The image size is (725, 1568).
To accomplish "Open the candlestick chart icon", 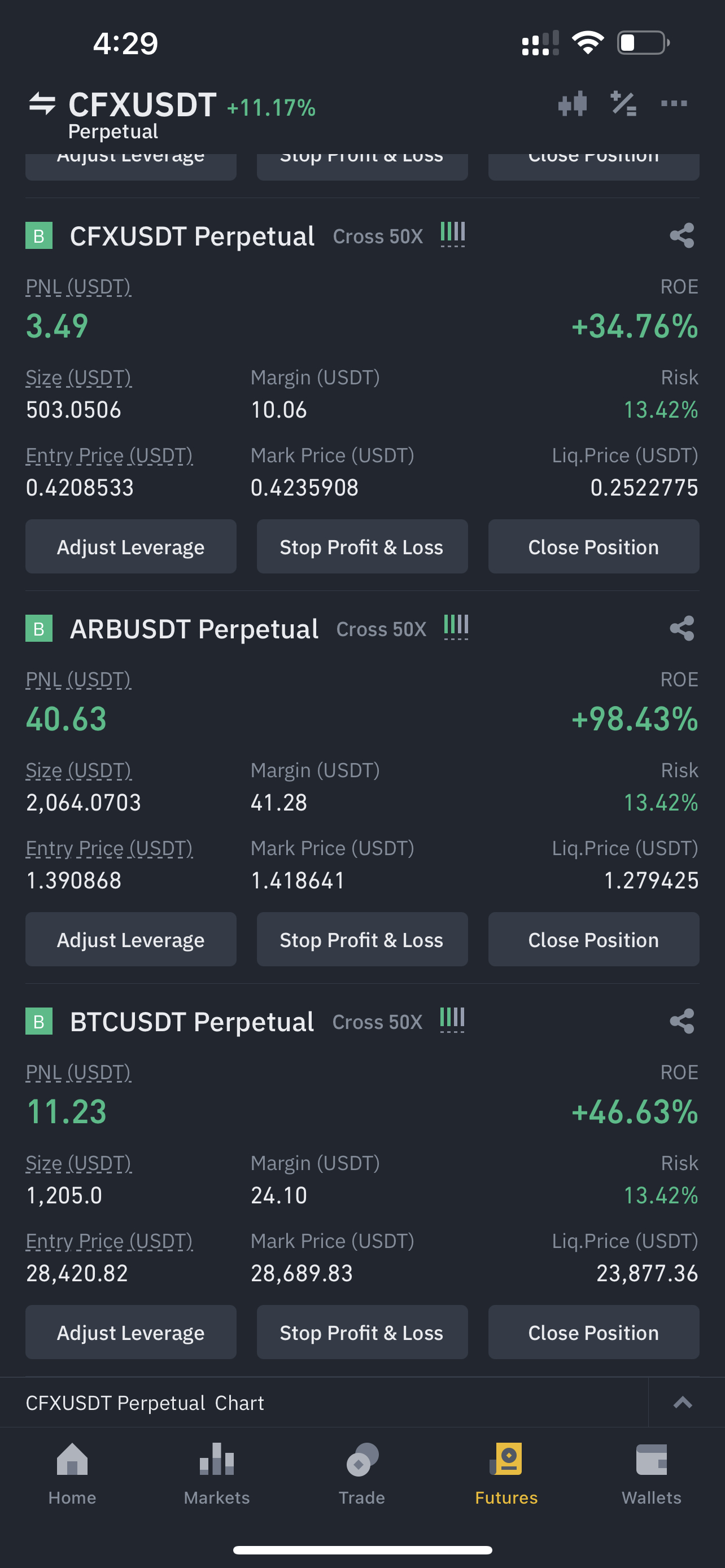I will [x=572, y=104].
